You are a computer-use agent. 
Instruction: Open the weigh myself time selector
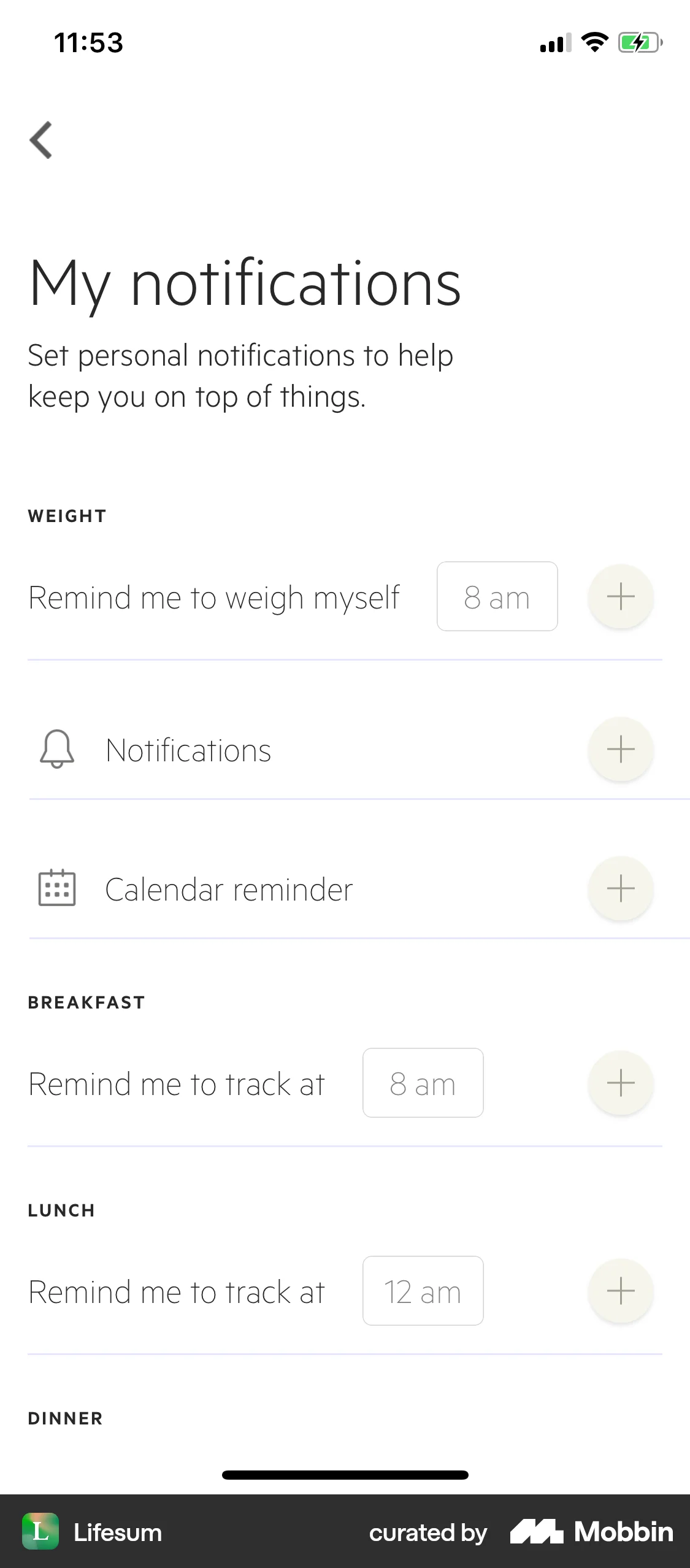point(497,596)
